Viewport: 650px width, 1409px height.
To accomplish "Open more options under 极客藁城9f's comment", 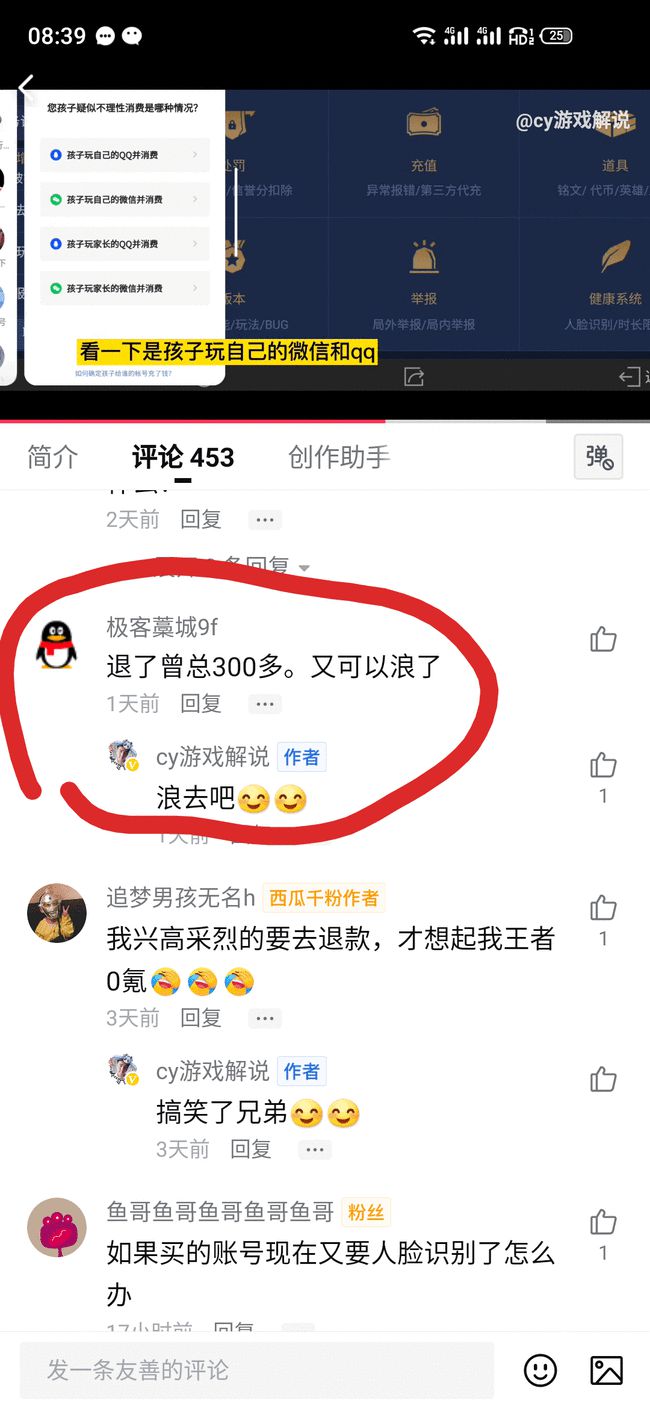I will (264, 704).
